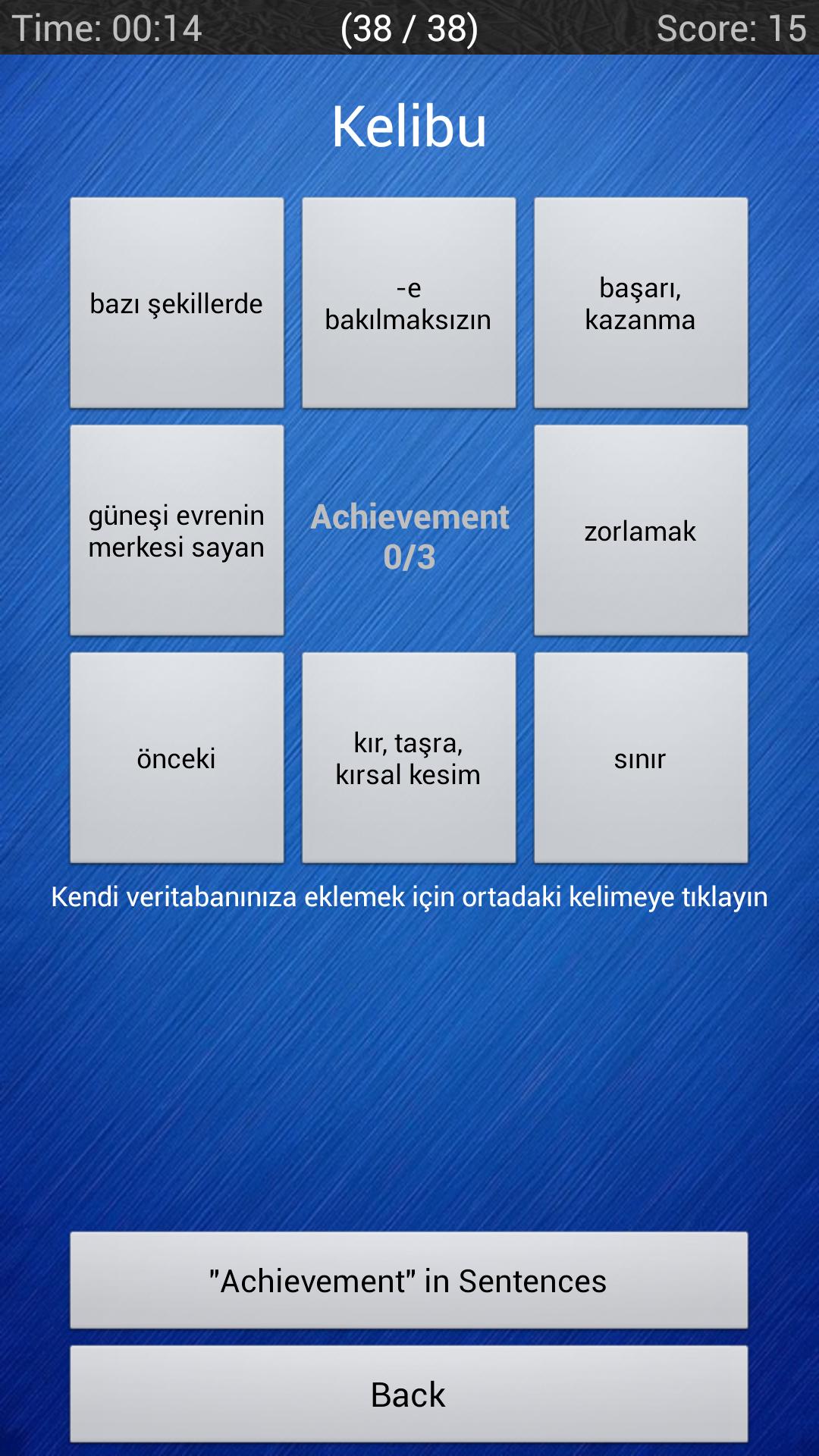Choose the "-e bakılmaksızın" tile
The width and height of the screenshot is (819, 1456).
(x=409, y=303)
